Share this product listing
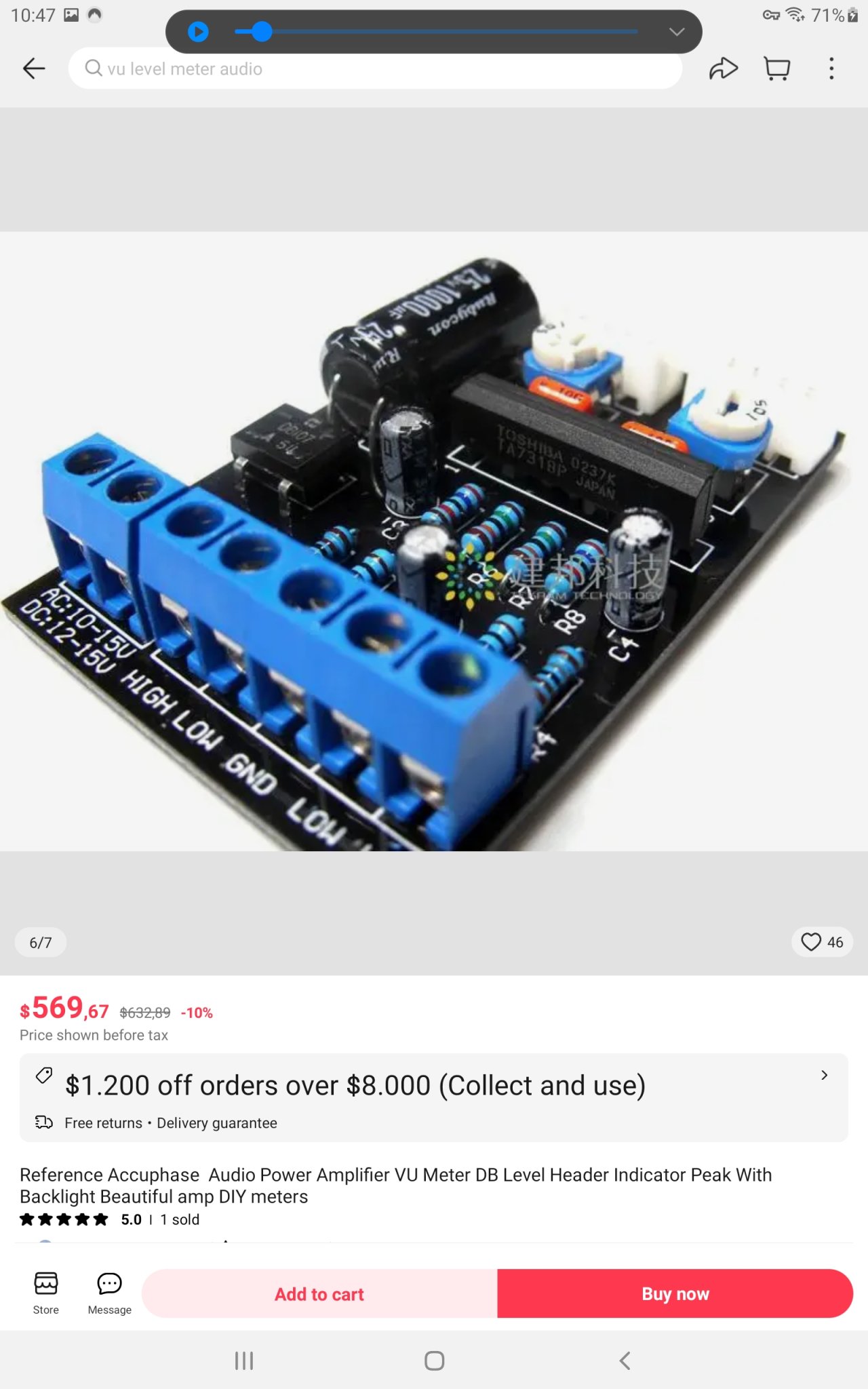Image resolution: width=868 pixels, height=1389 pixels. (x=723, y=69)
